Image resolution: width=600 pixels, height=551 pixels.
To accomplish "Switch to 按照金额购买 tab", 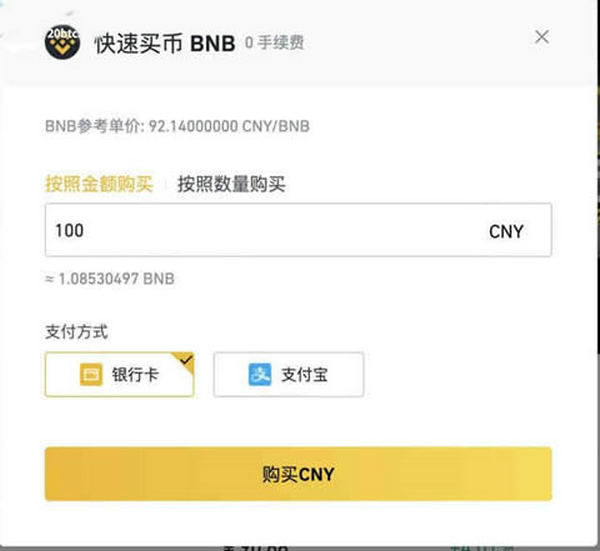I will click(x=99, y=184).
